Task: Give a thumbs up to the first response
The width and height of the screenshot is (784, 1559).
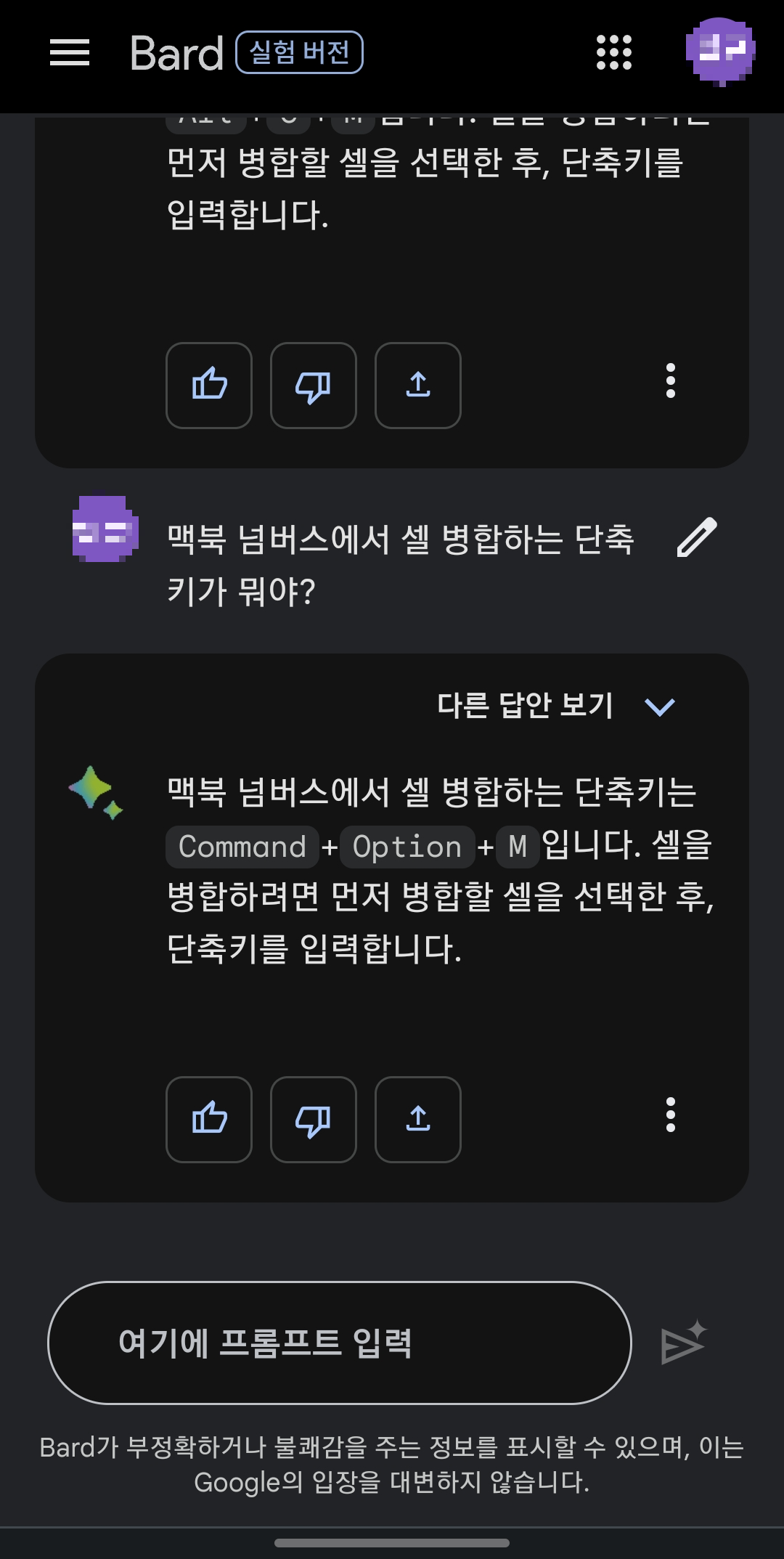Action: (x=208, y=386)
